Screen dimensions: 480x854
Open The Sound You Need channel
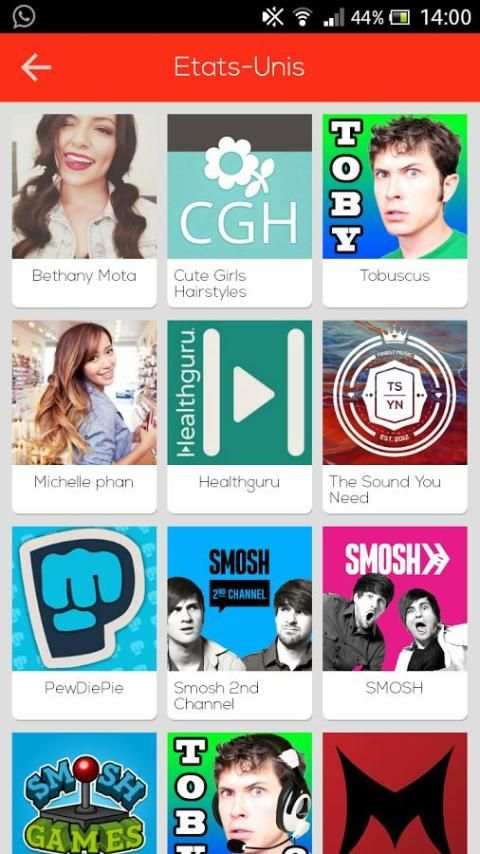pyautogui.click(x=394, y=417)
